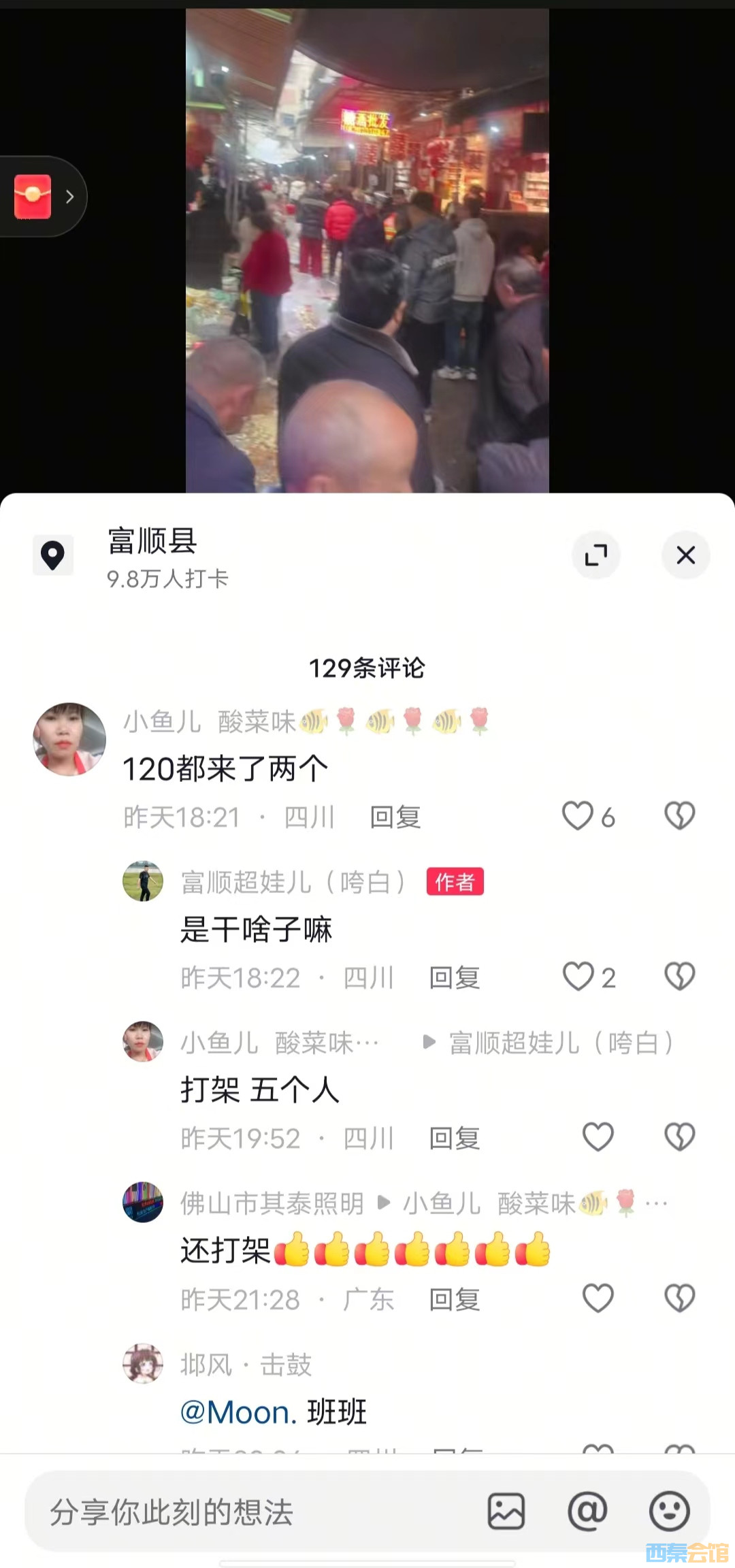
Task: Reply to the author's comment 是干啥子嘛
Action: 455,978
